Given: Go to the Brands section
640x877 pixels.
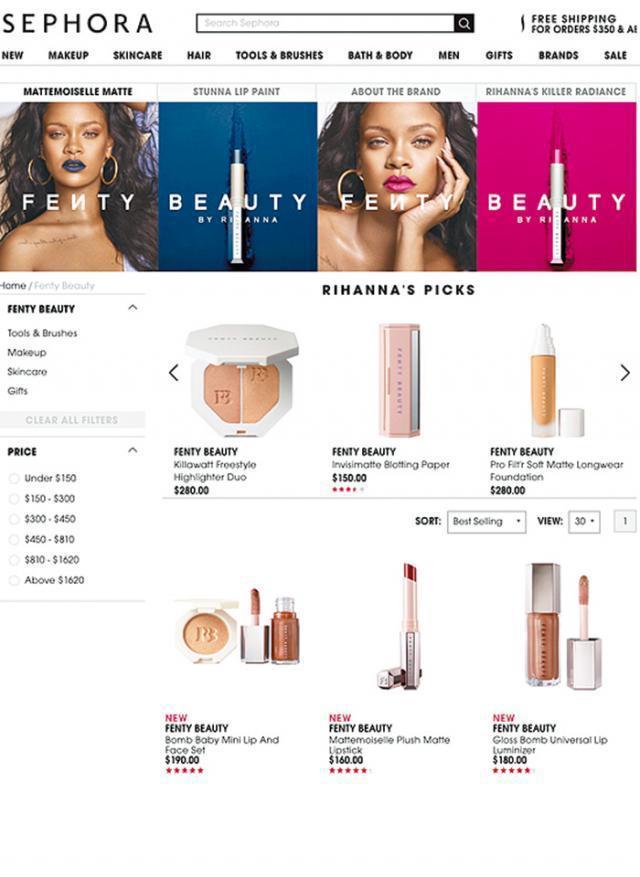Looking at the screenshot, I should (x=558, y=56).
